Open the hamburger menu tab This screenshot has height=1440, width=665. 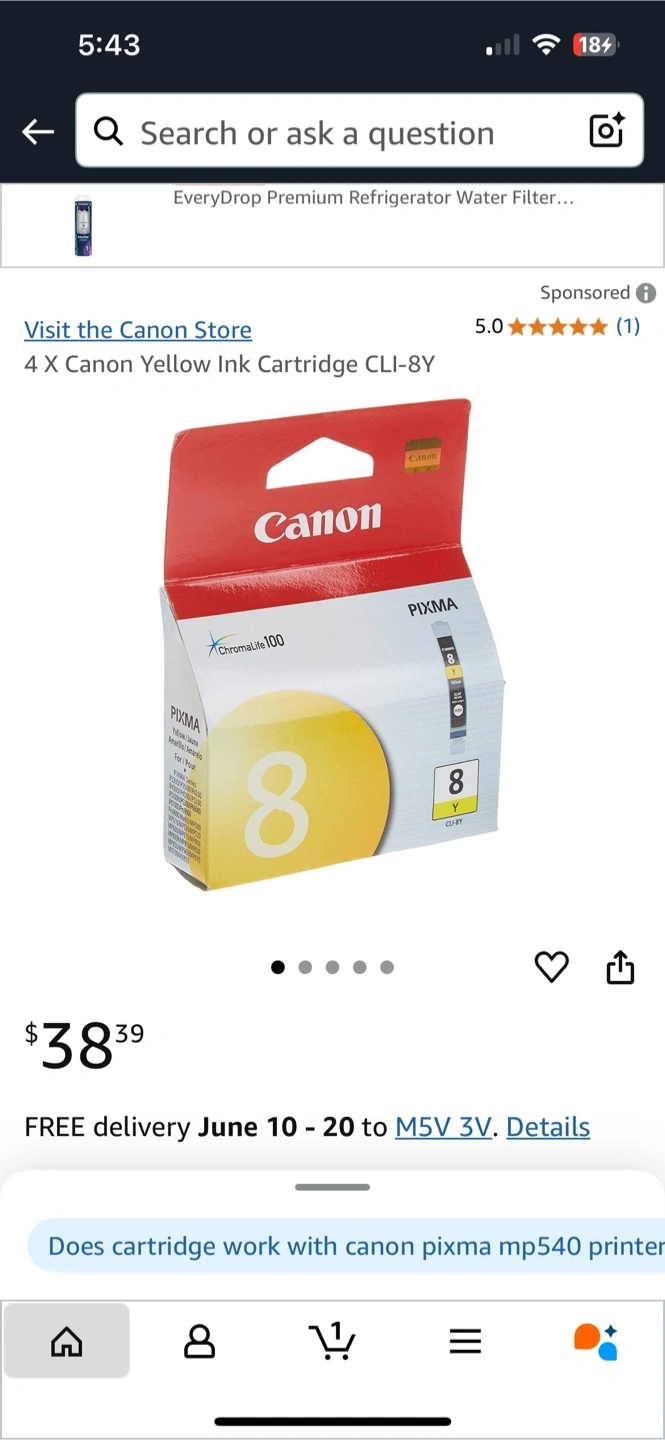465,1341
